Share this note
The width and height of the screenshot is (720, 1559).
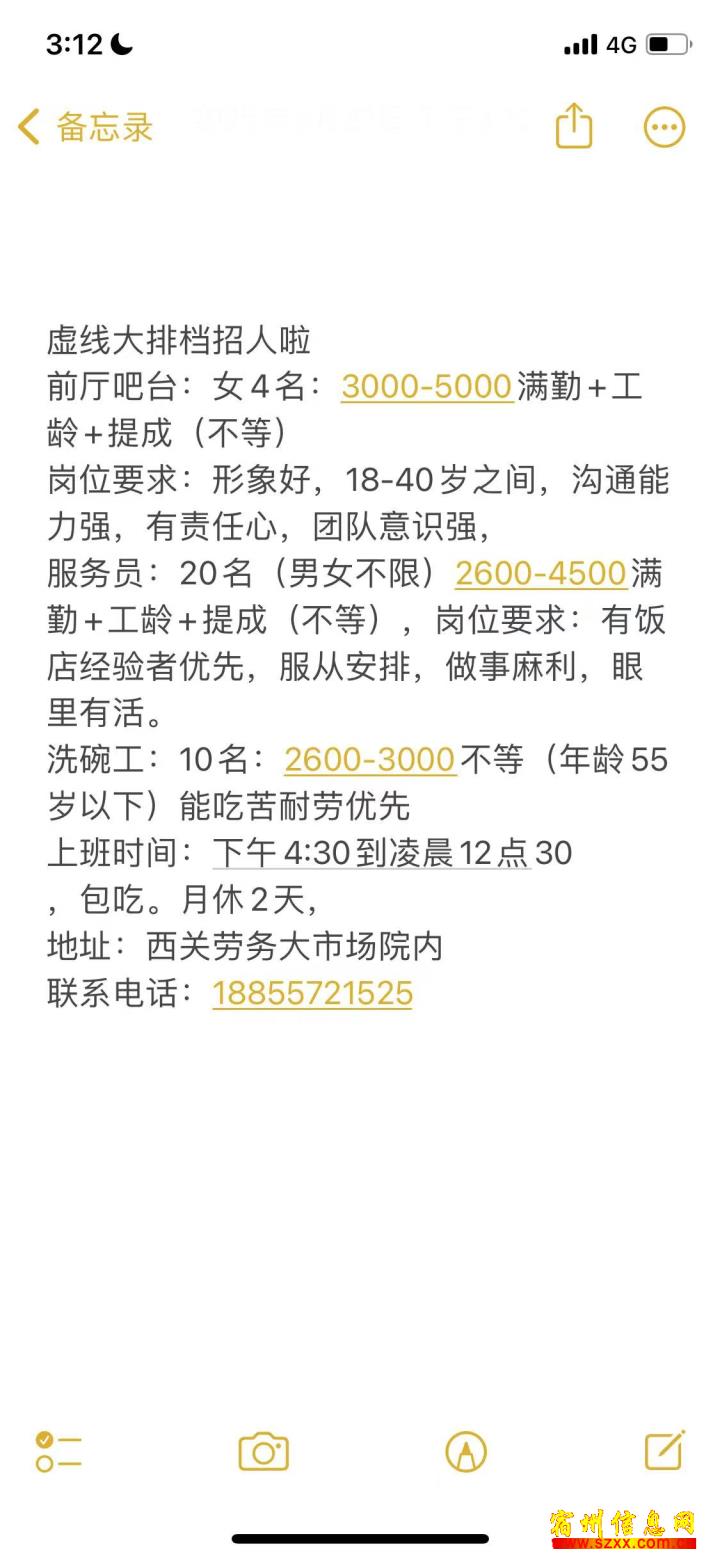[x=574, y=126]
